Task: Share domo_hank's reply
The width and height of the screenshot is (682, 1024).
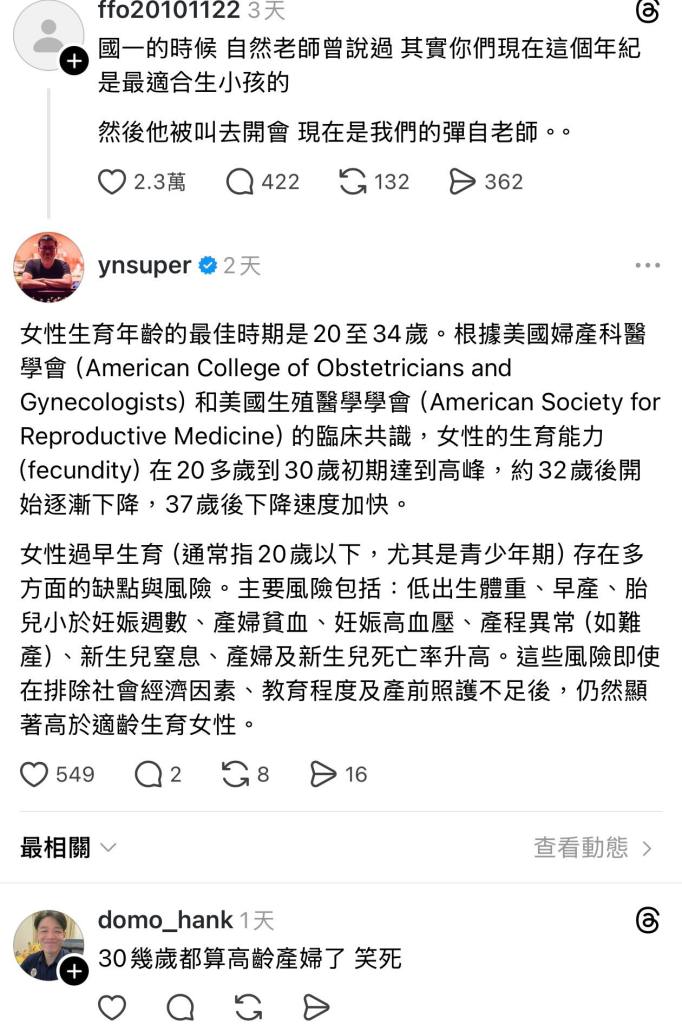Action: point(316,1005)
